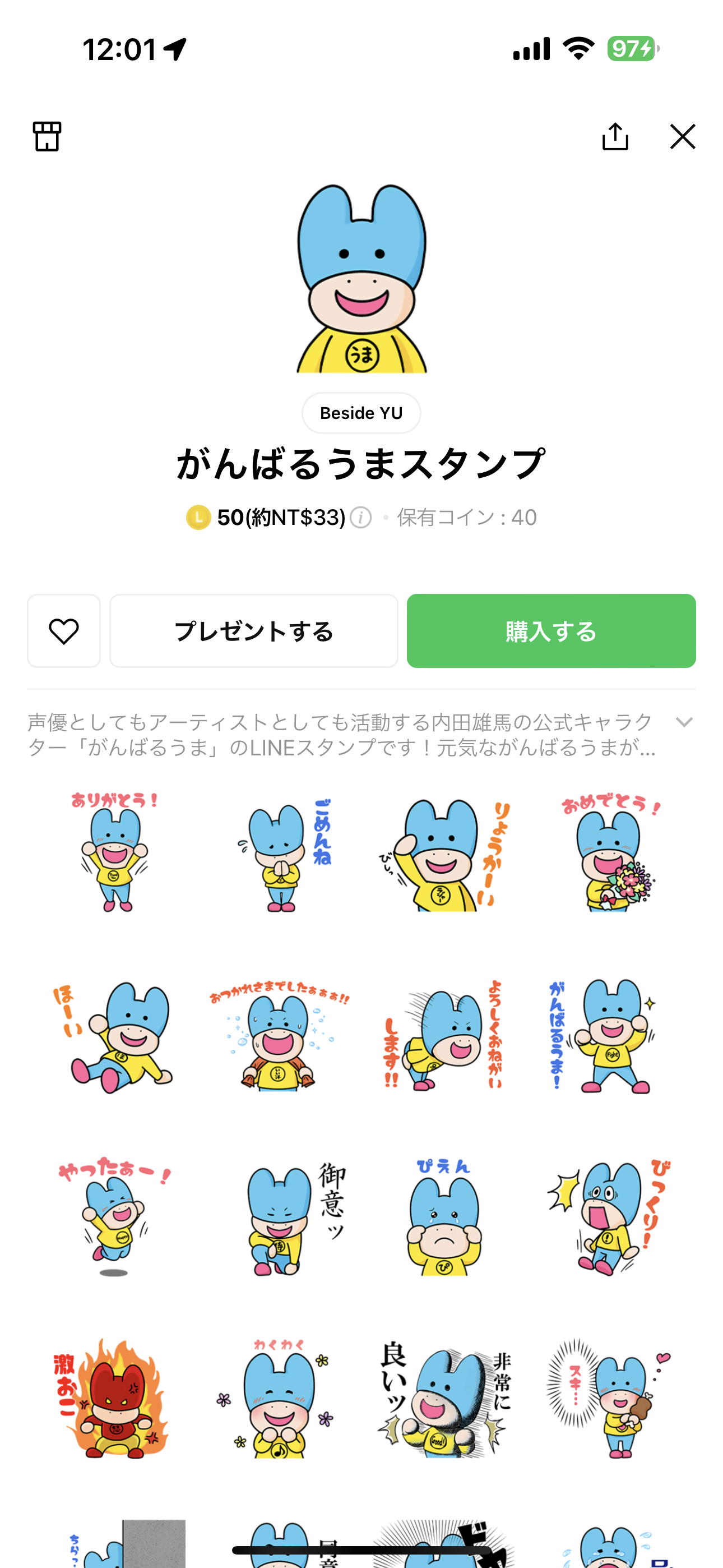723x1568 pixels.
Task: Expand the sticker description text
Action: [684, 722]
